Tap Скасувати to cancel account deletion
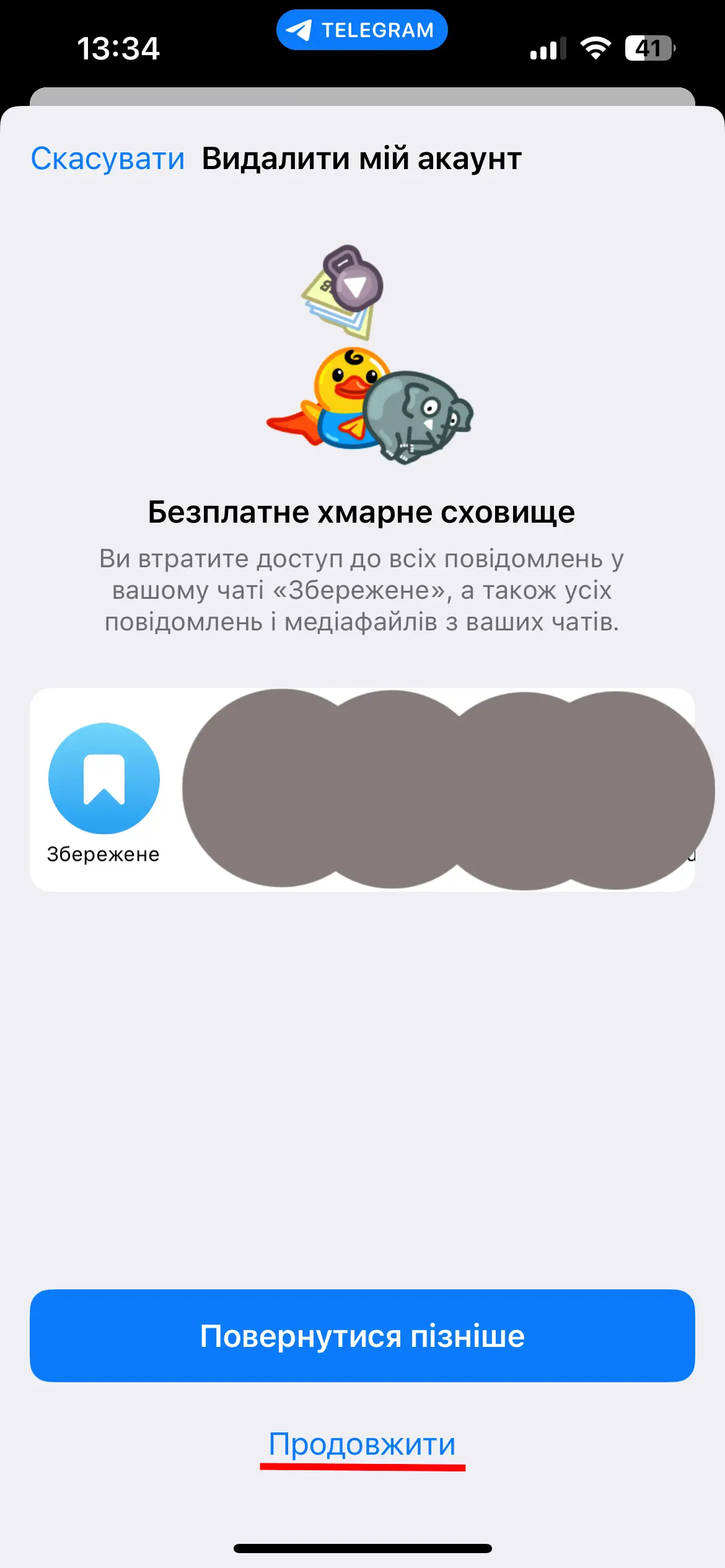This screenshot has width=725, height=1568. (108, 159)
